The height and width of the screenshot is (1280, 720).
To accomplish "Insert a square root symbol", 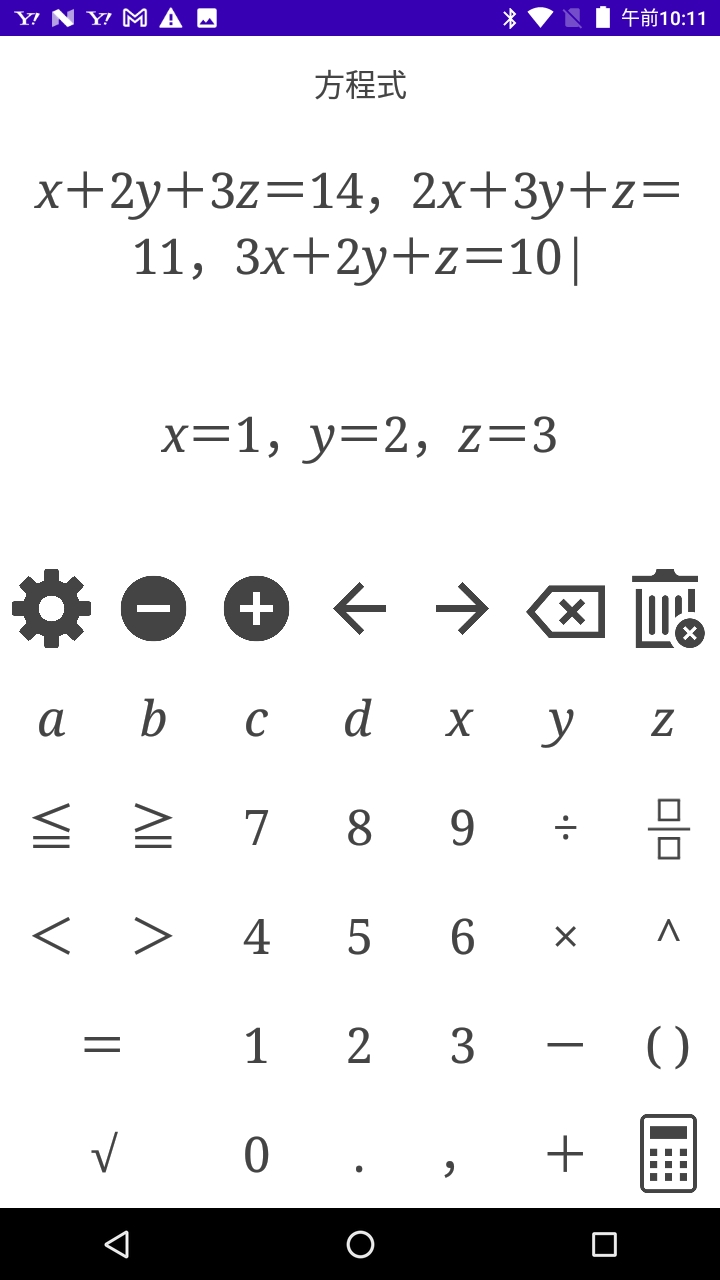I will pos(103,1155).
